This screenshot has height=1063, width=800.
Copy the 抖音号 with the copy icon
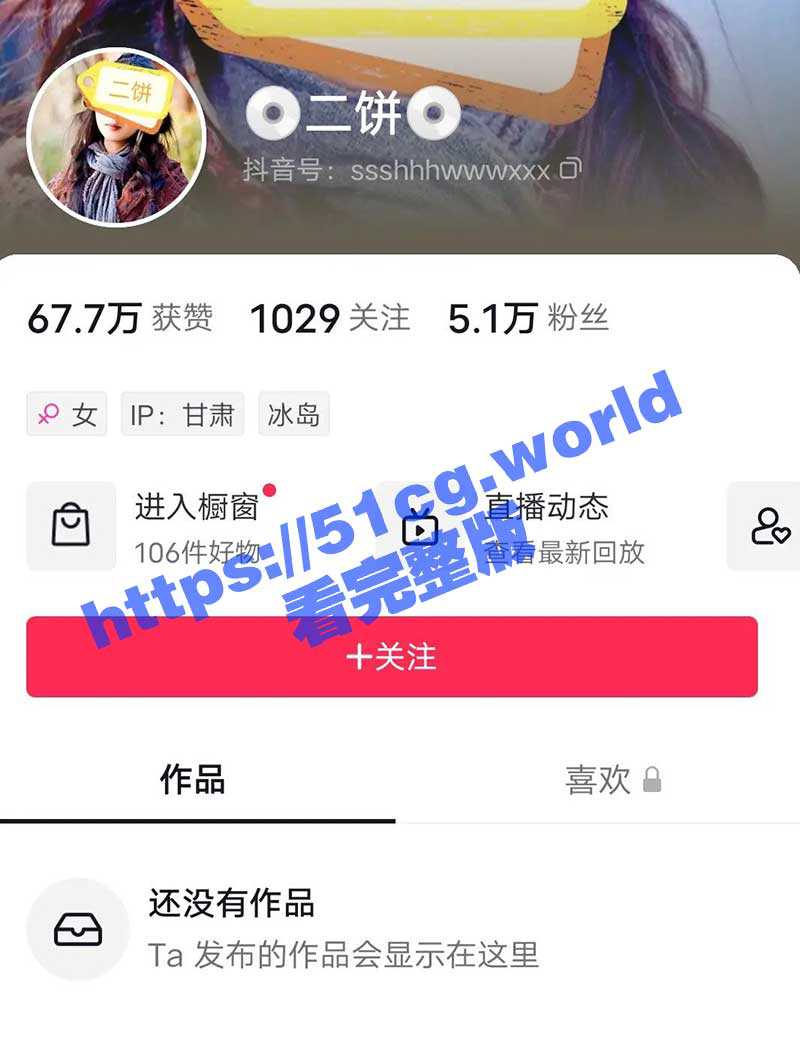[x=570, y=168]
